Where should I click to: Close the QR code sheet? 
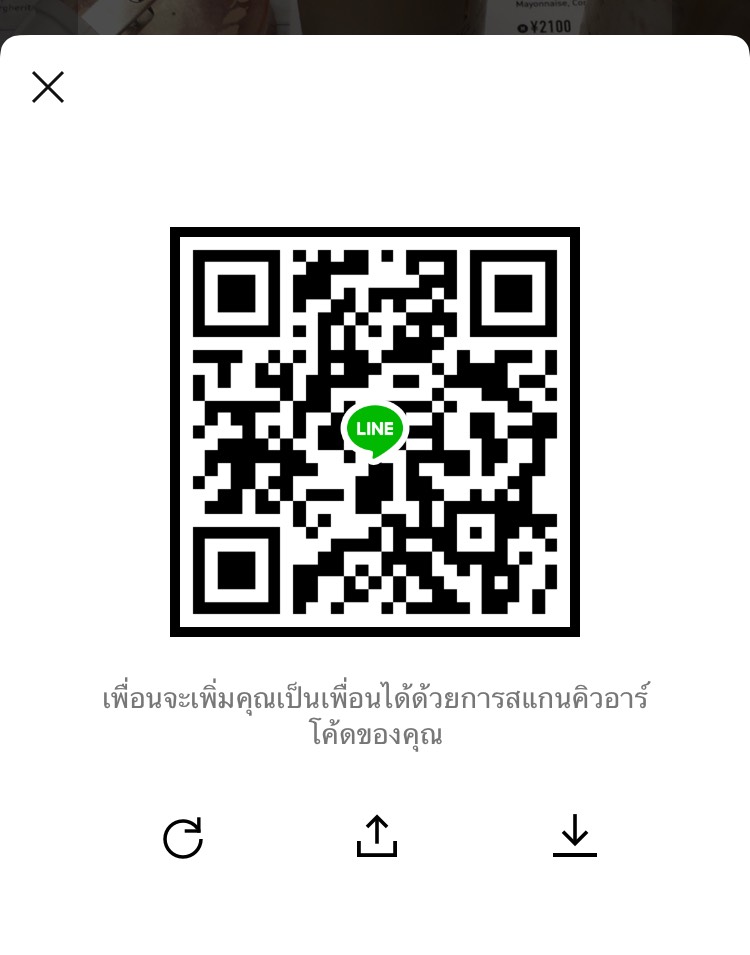pos(48,87)
